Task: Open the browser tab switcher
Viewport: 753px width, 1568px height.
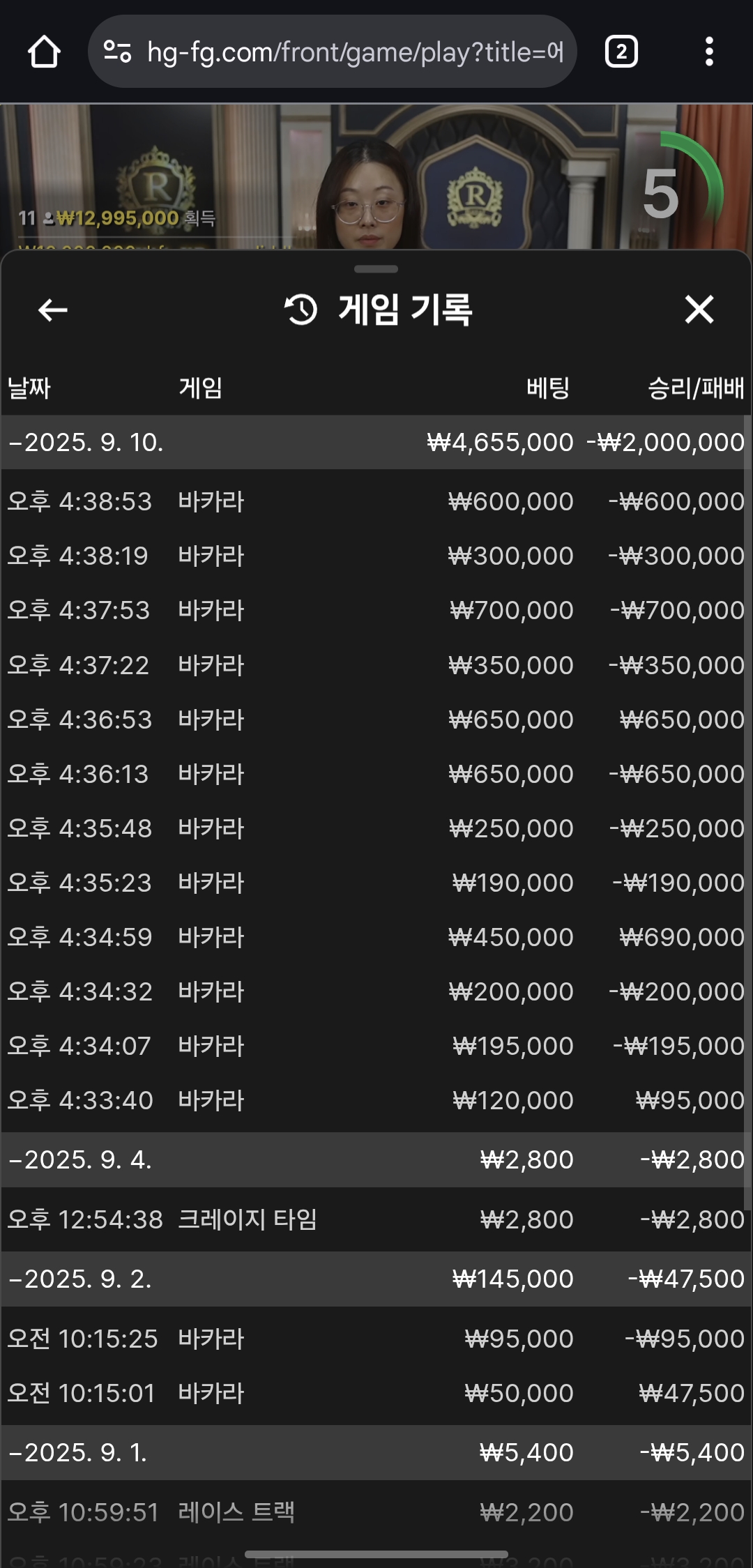Action: 621,52
